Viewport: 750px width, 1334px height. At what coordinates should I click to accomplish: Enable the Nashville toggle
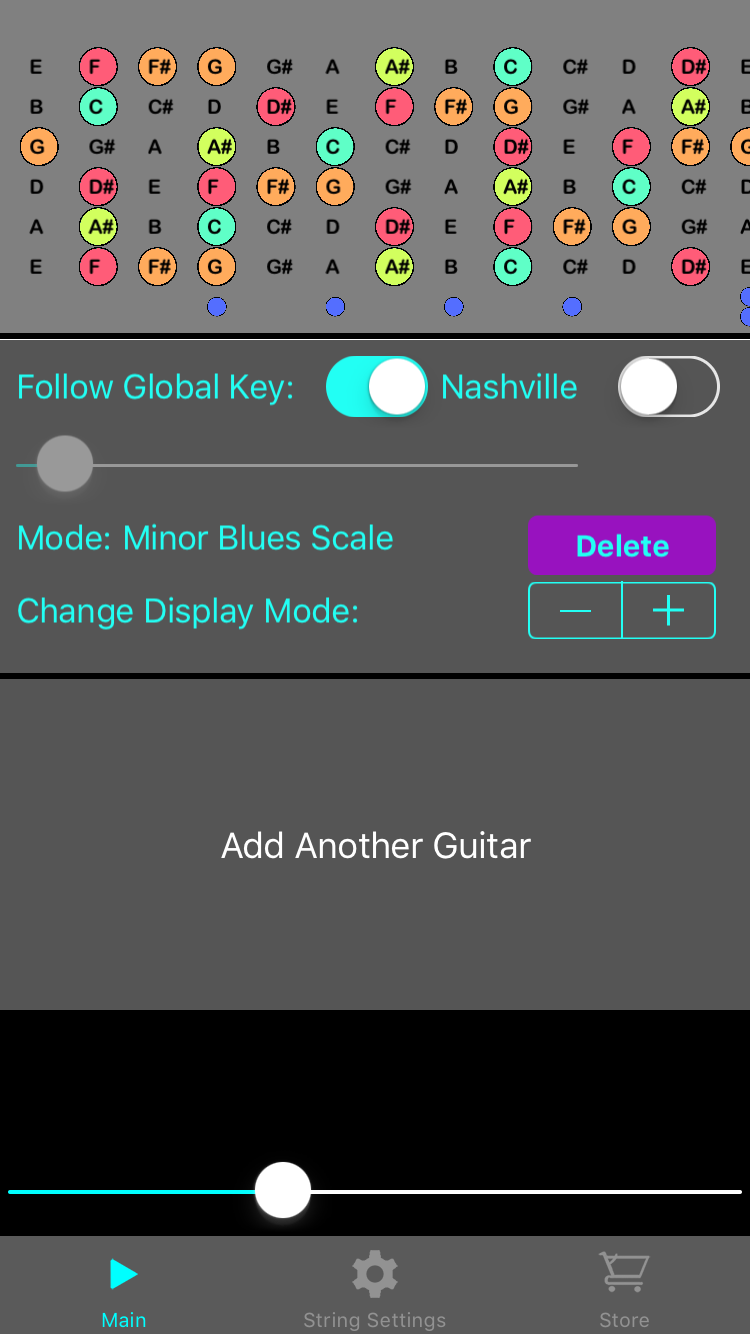point(669,387)
